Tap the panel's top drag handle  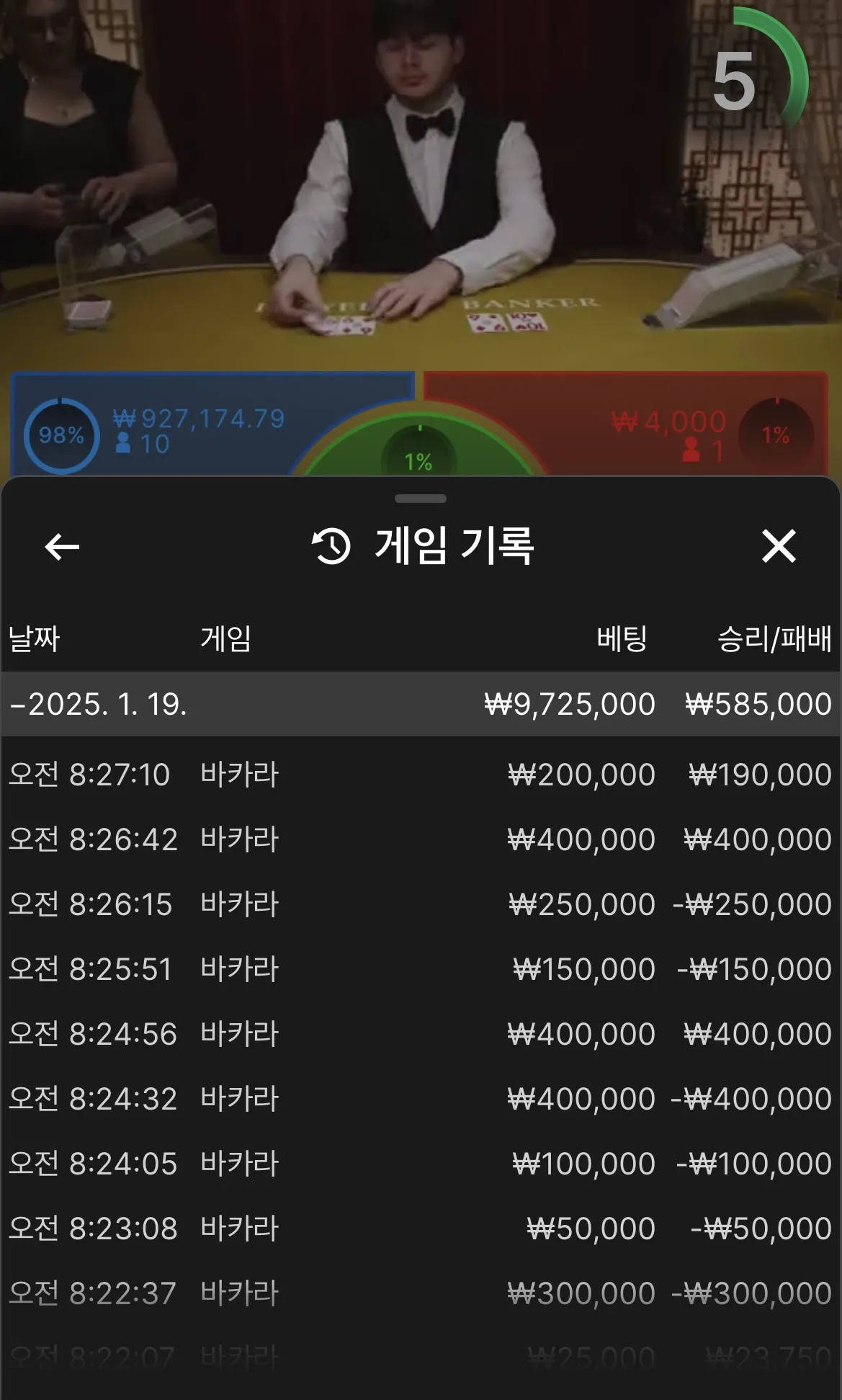tap(421, 499)
